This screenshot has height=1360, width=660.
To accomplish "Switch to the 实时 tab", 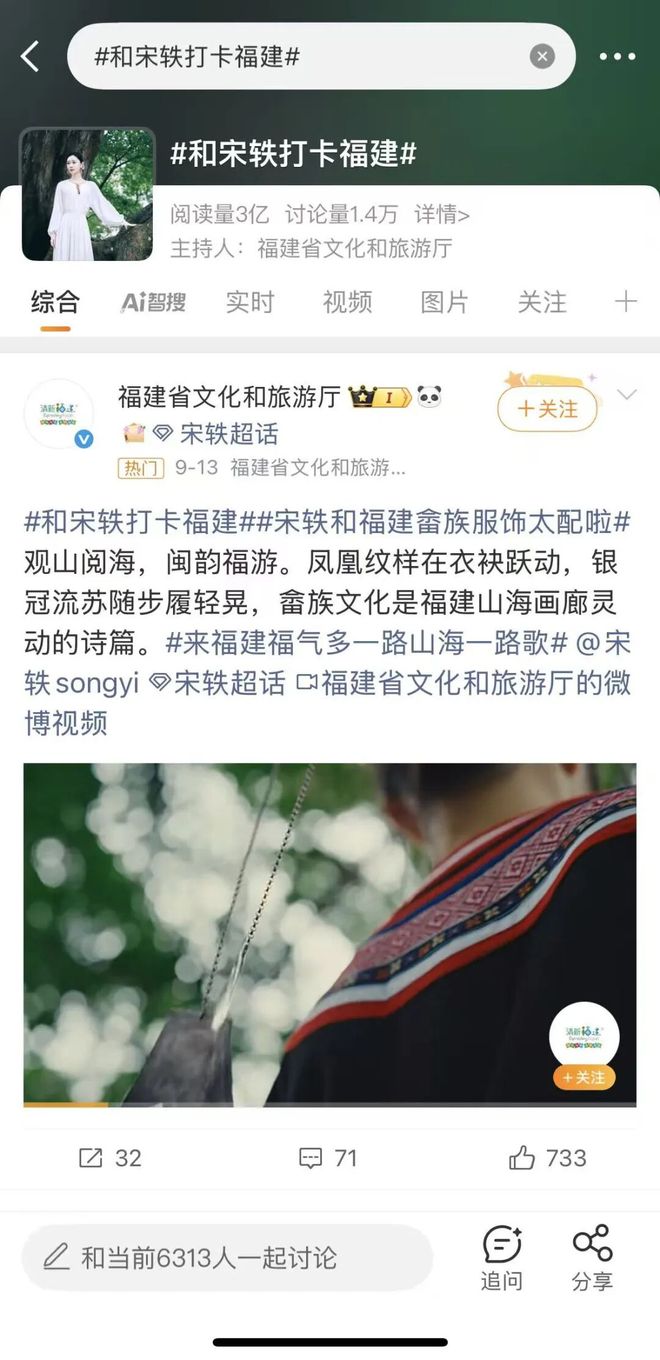I will [249, 302].
